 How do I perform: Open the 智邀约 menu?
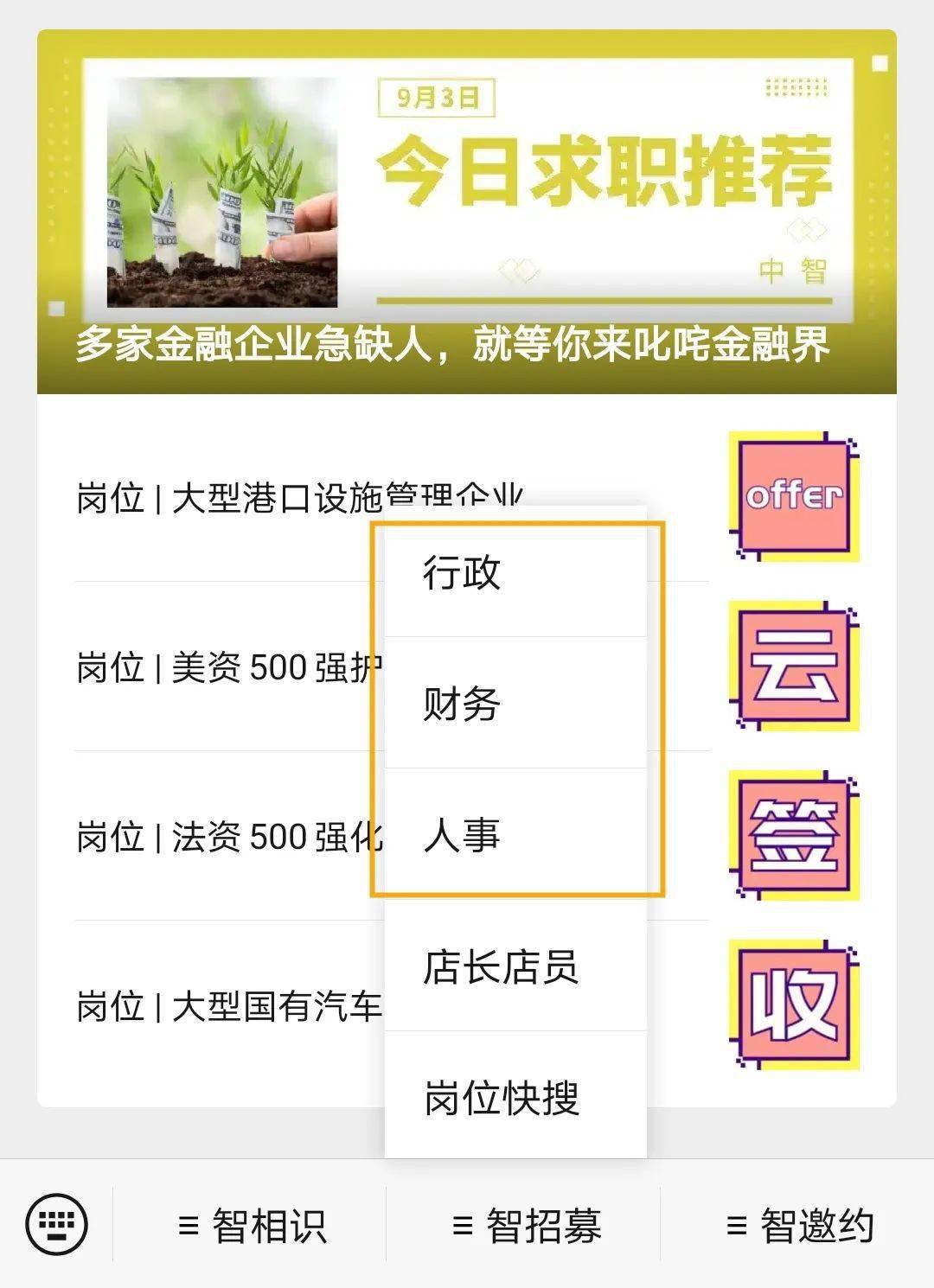point(799,1226)
